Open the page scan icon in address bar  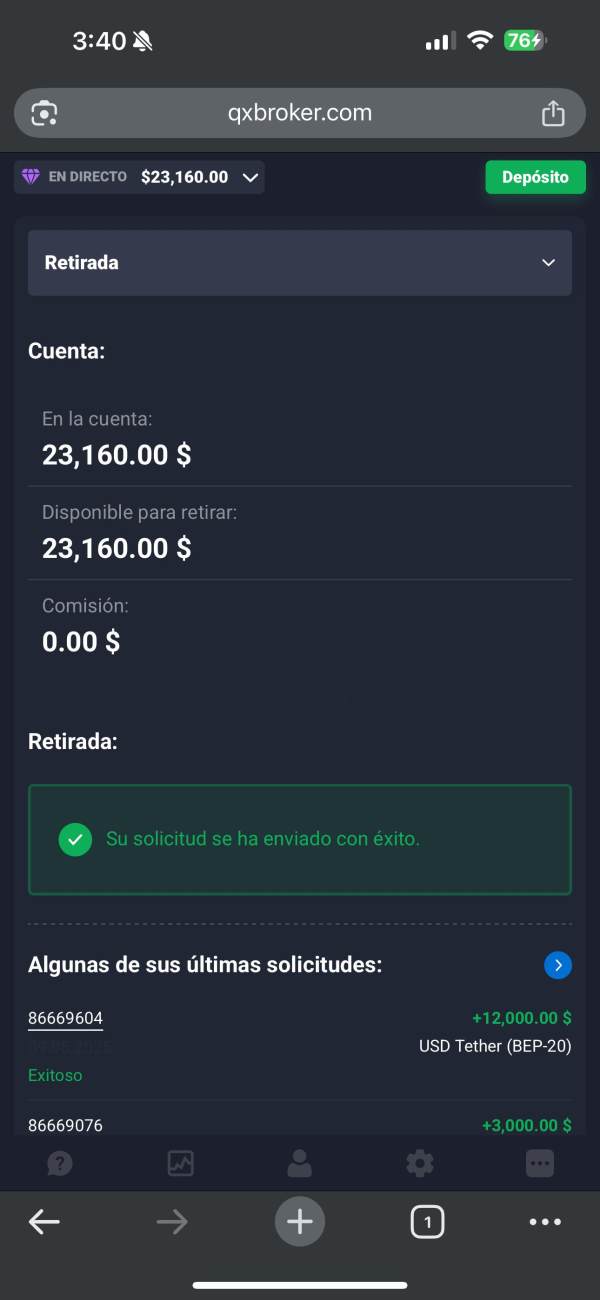[44, 113]
